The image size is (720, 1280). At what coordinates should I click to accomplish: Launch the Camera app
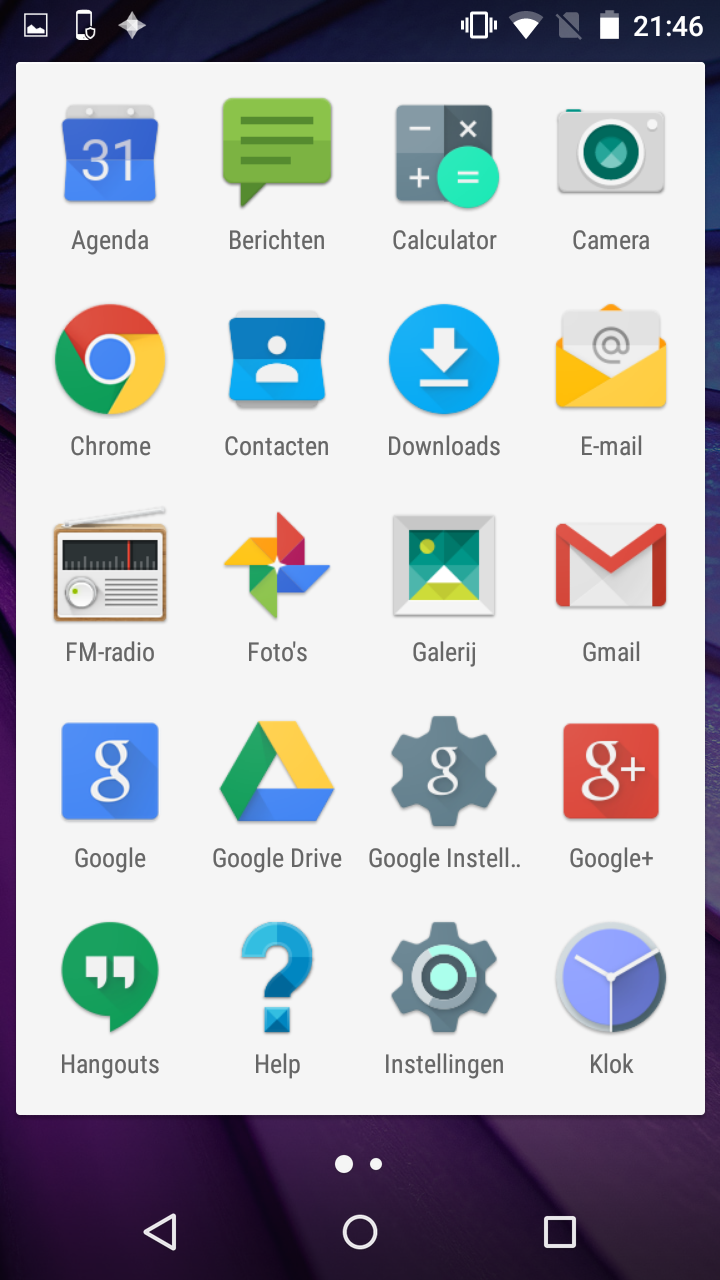pyautogui.click(x=611, y=155)
